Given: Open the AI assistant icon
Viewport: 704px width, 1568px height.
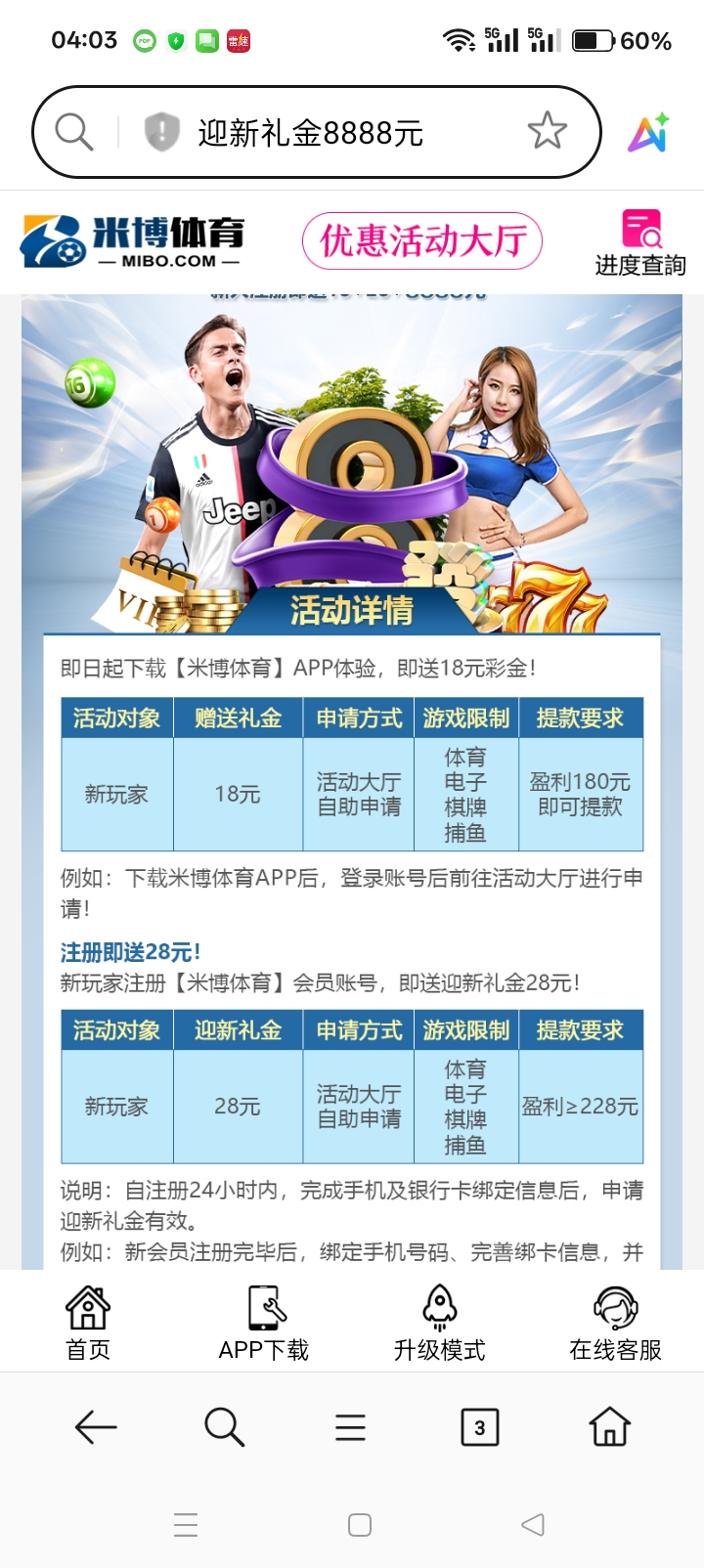Looking at the screenshot, I should [648, 133].
